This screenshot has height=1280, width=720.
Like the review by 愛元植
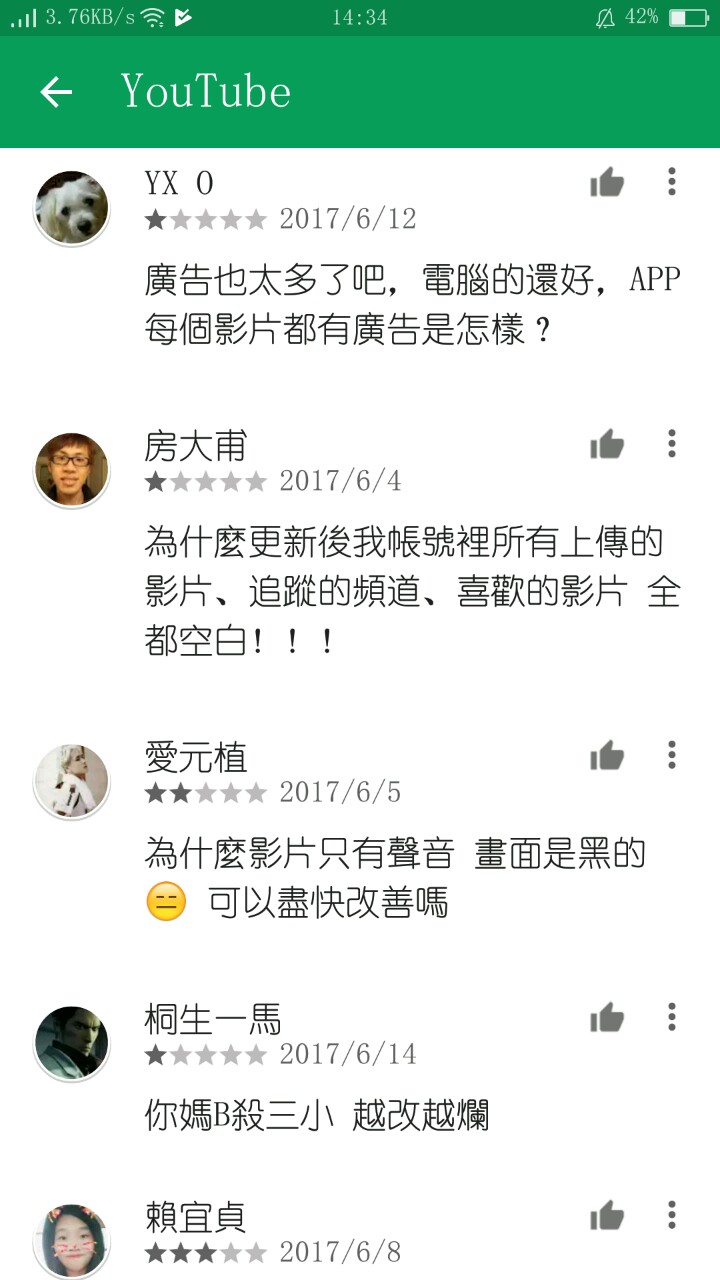(607, 757)
